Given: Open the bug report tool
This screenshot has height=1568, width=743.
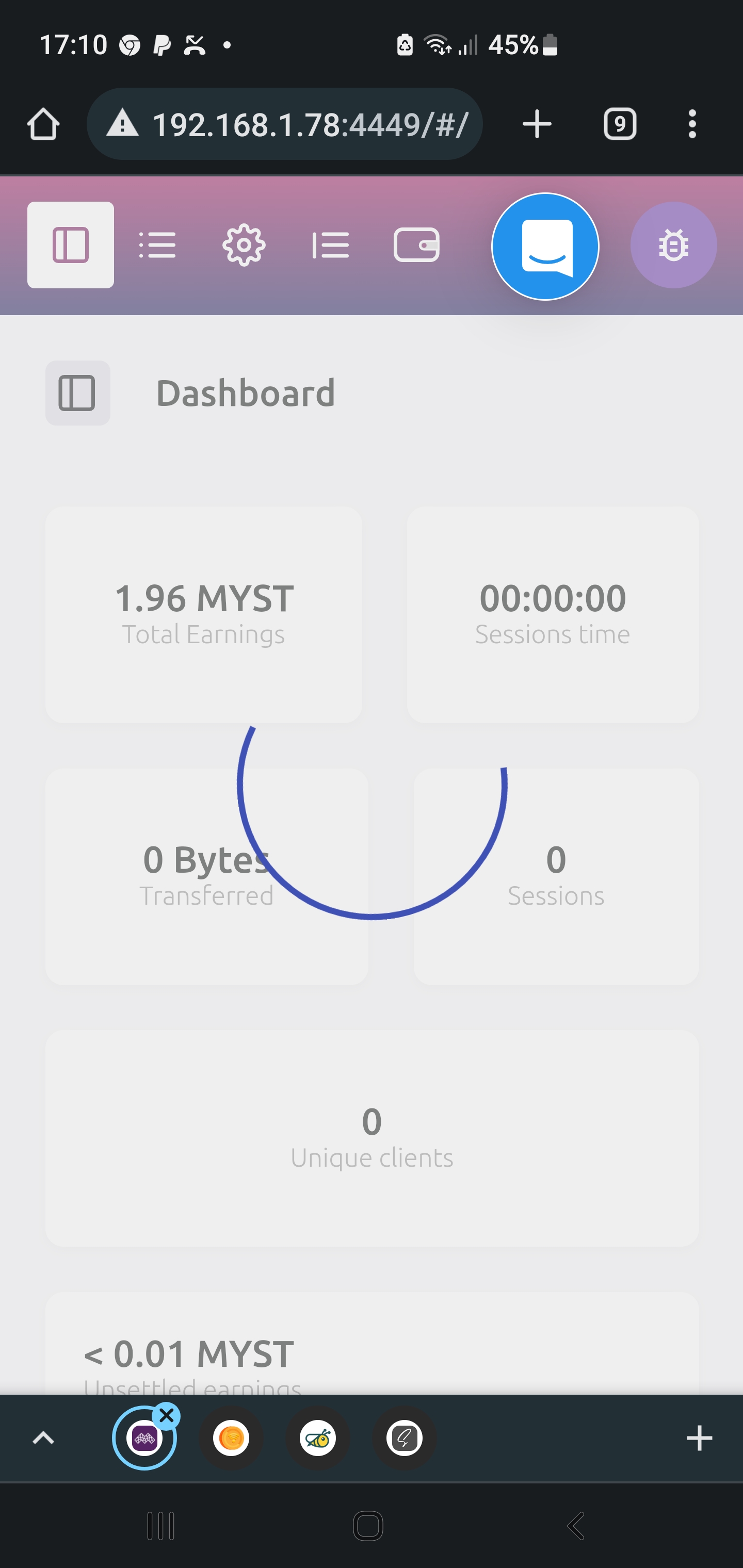Looking at the screenshot, I should tap(673, 246).
